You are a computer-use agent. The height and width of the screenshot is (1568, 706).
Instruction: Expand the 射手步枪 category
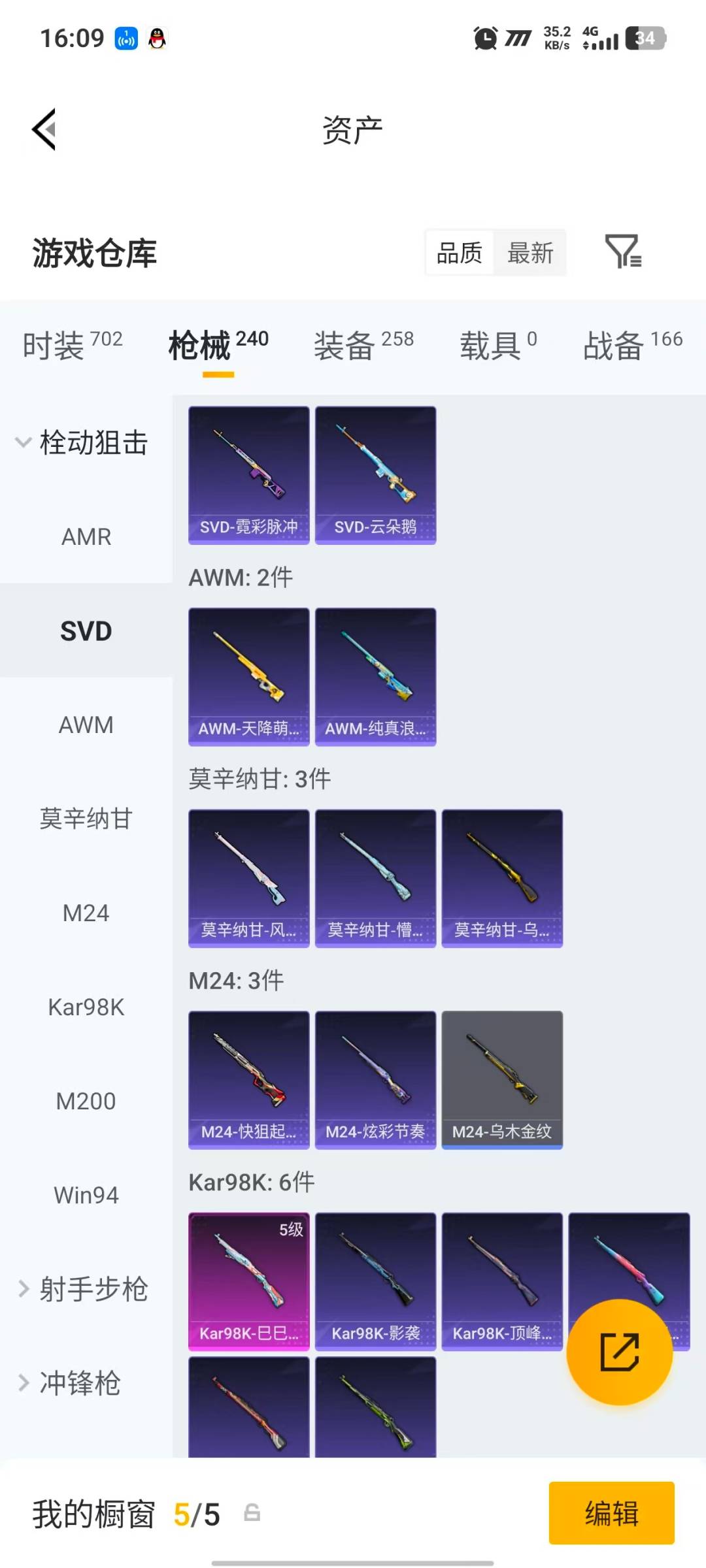(92, 1288)
